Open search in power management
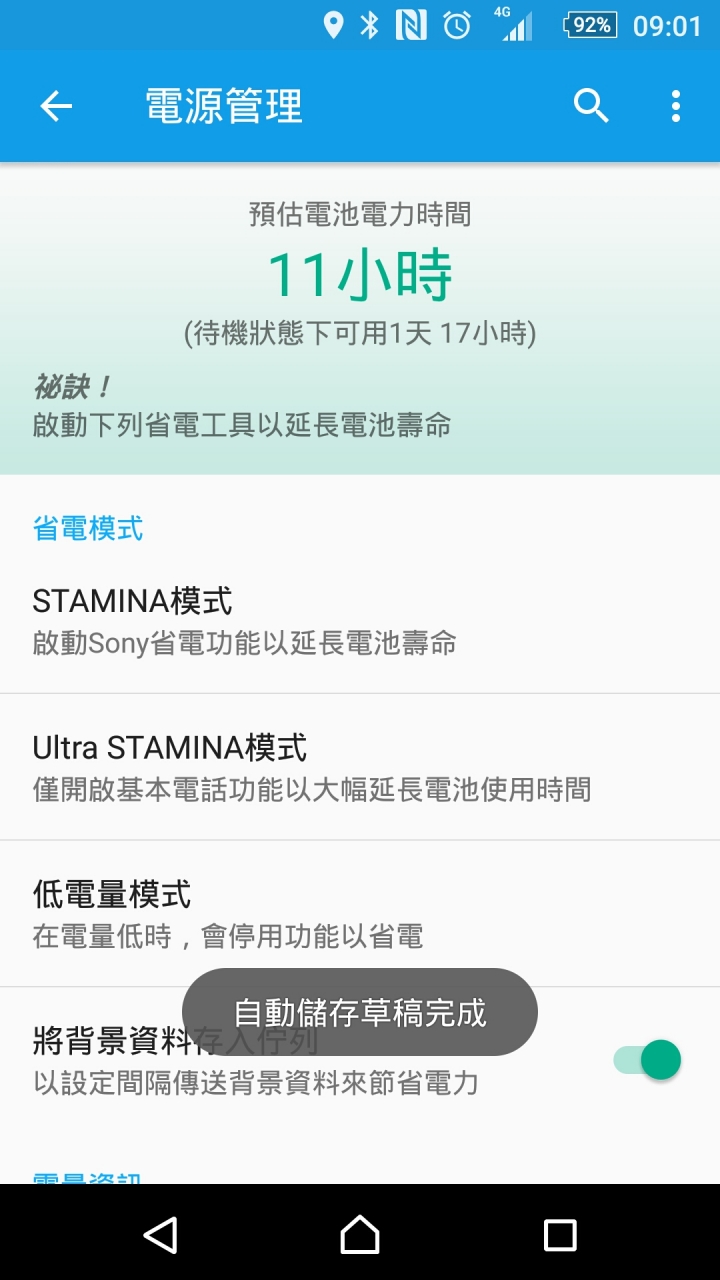The width and height of the screenshot is (720, 1280). [x=591, y=106]
